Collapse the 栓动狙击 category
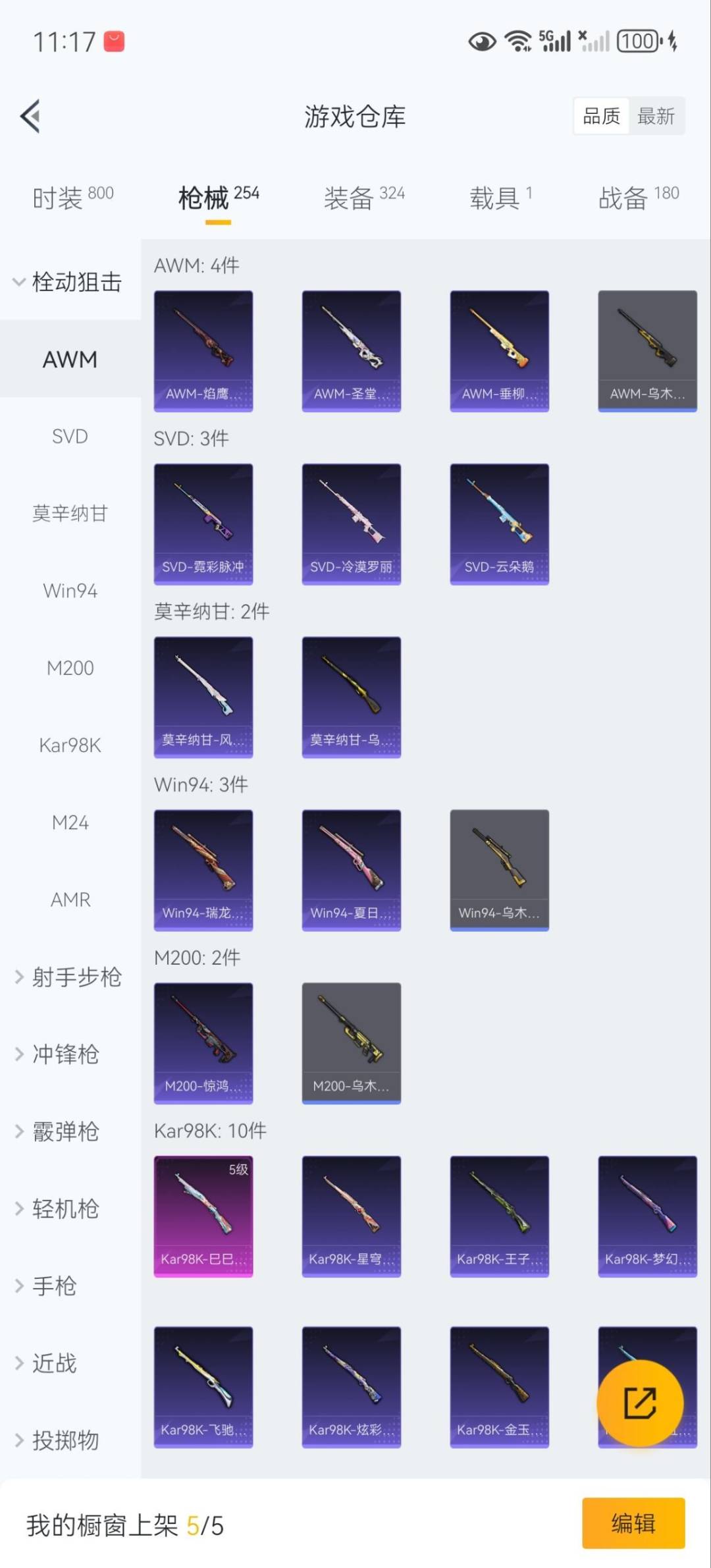 (x=76, y=282)
